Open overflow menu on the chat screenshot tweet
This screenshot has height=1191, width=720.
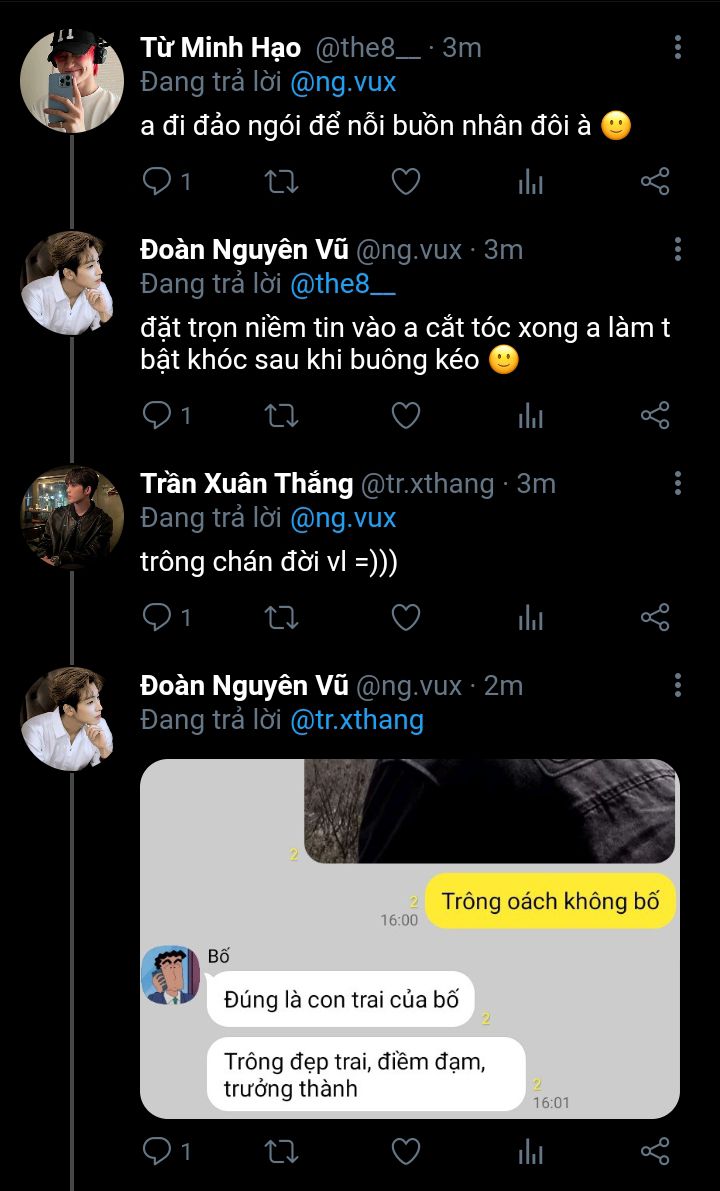678,686
